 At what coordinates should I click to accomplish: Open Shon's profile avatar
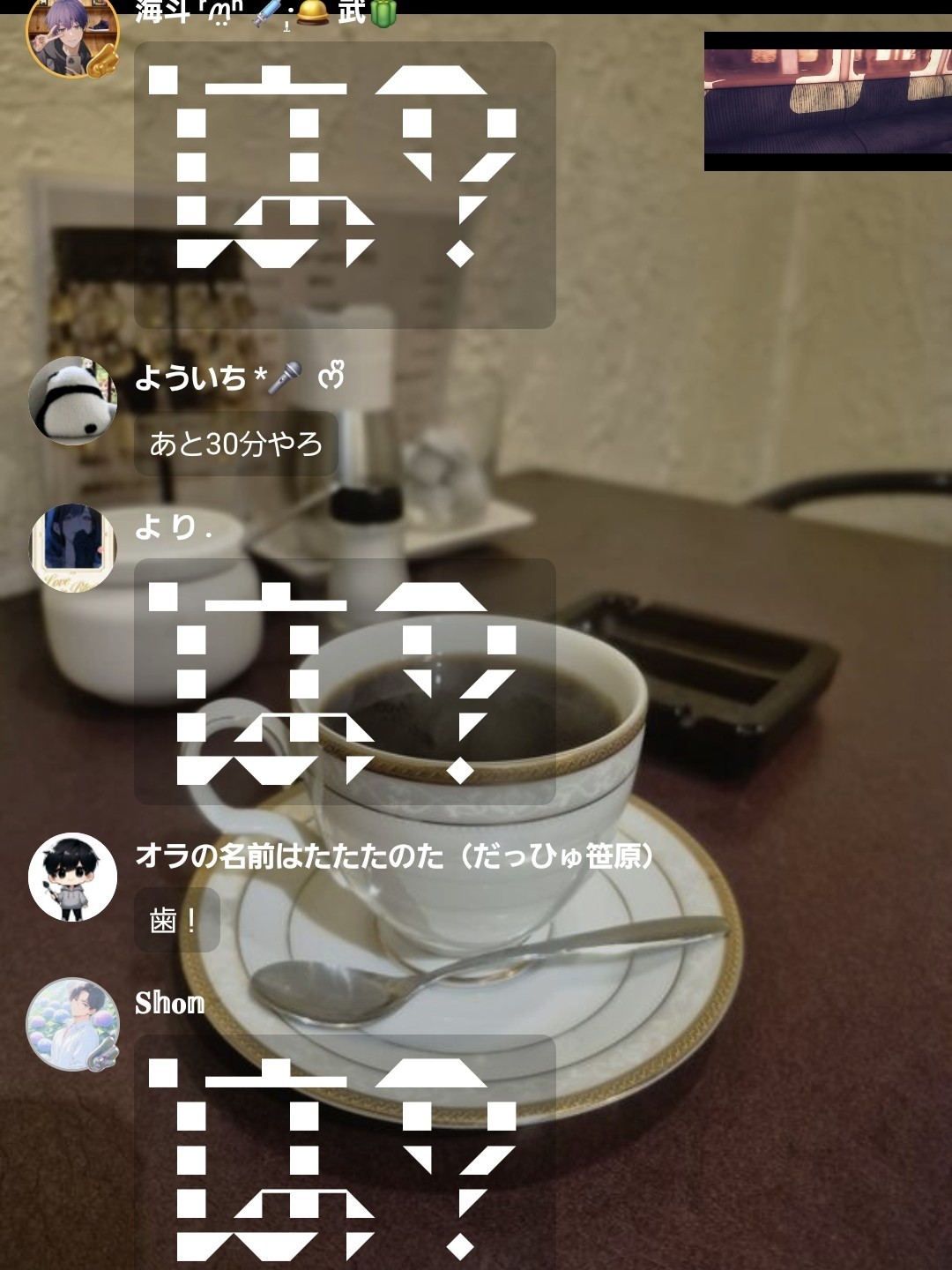[72, 1024]
